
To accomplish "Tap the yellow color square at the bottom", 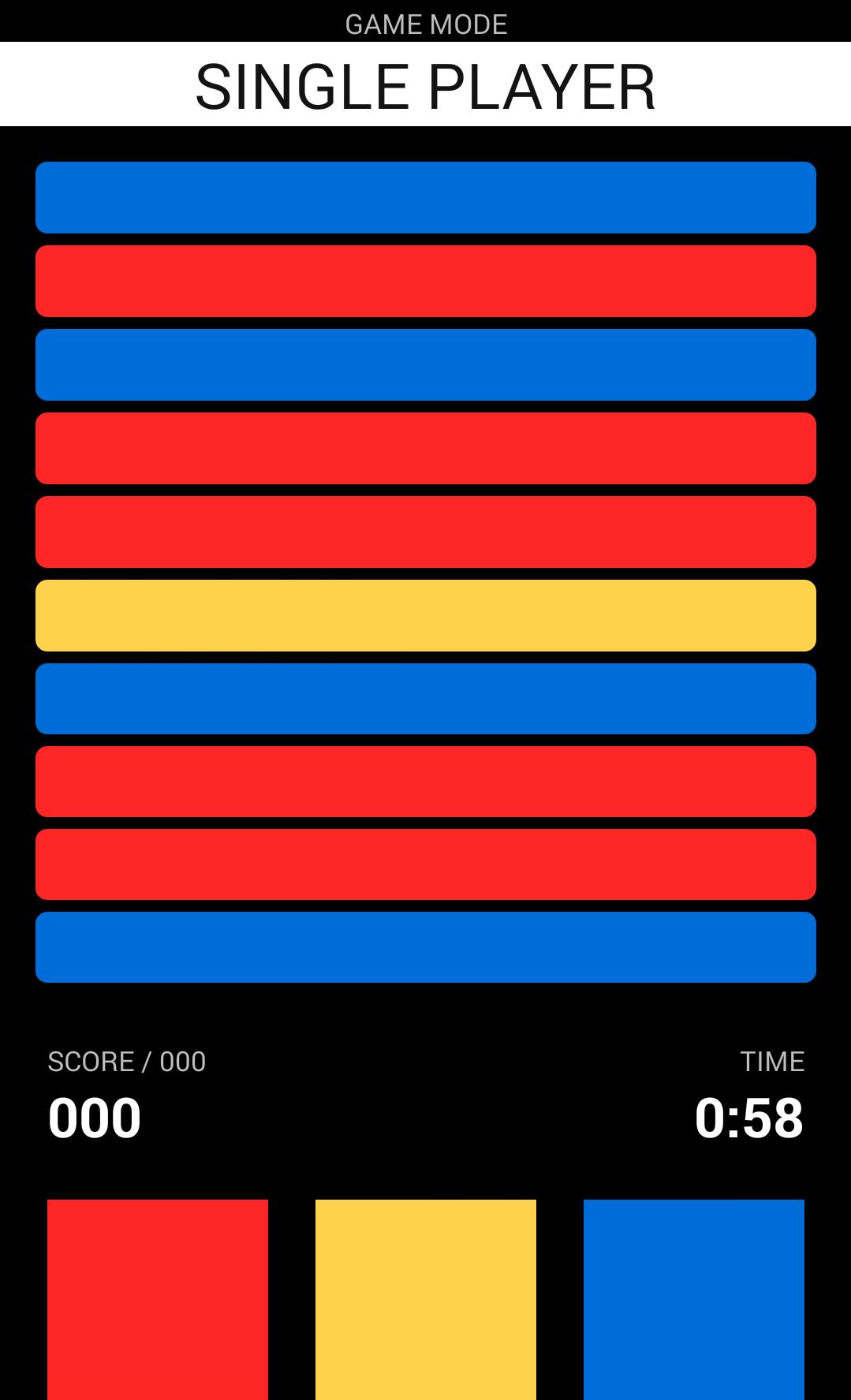I will point(426,1301).
